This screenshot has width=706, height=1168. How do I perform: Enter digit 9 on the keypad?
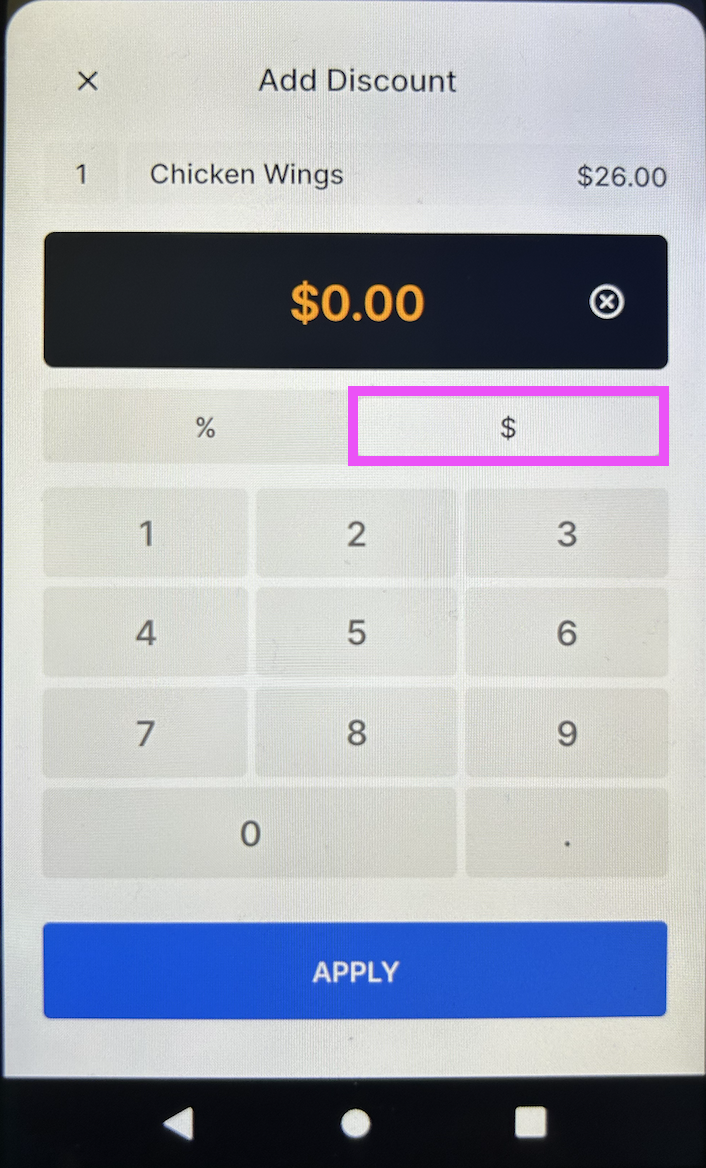566,733
